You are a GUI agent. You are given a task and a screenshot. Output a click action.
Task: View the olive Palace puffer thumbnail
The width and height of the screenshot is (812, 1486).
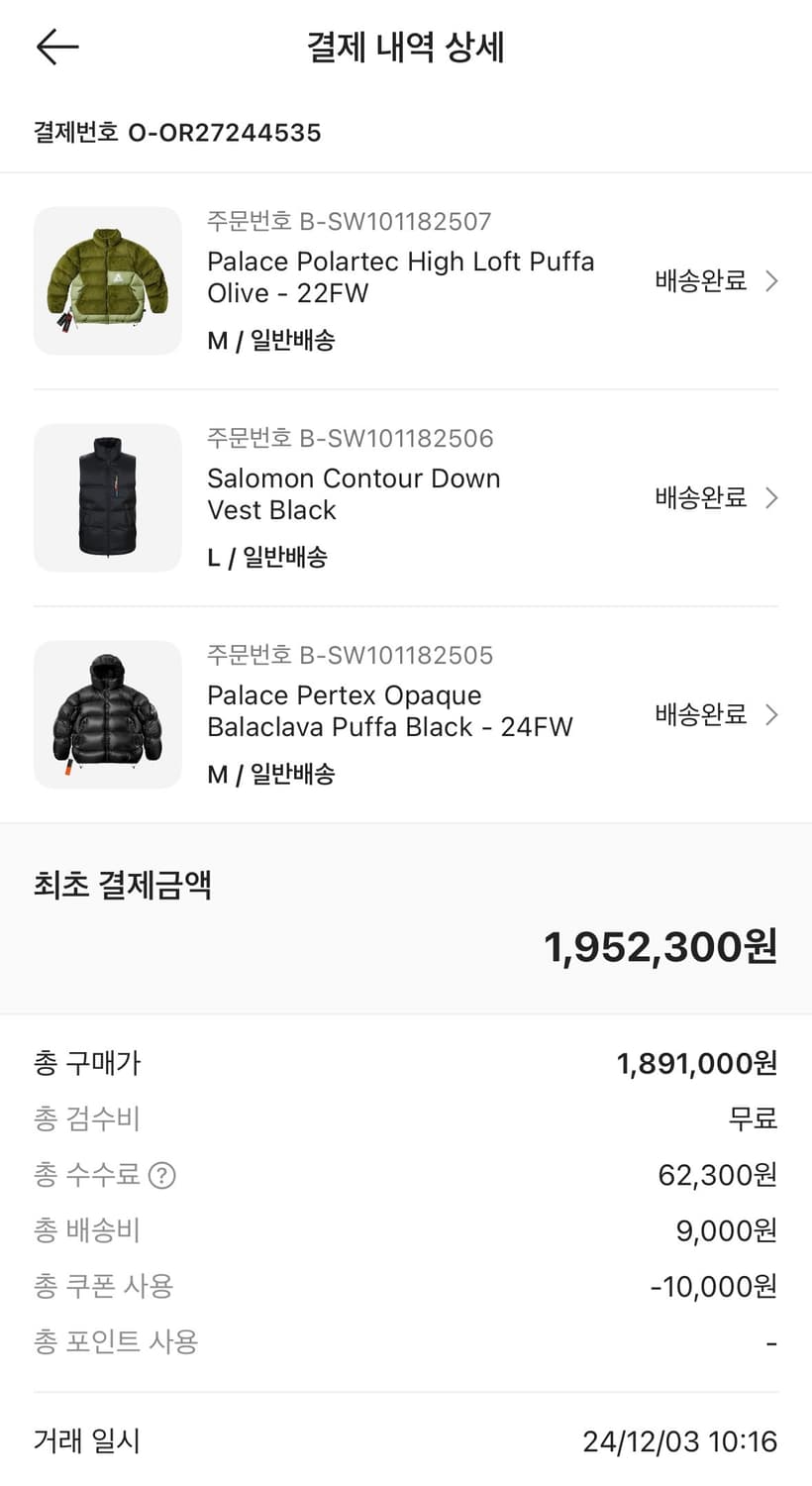coord(107,281)
